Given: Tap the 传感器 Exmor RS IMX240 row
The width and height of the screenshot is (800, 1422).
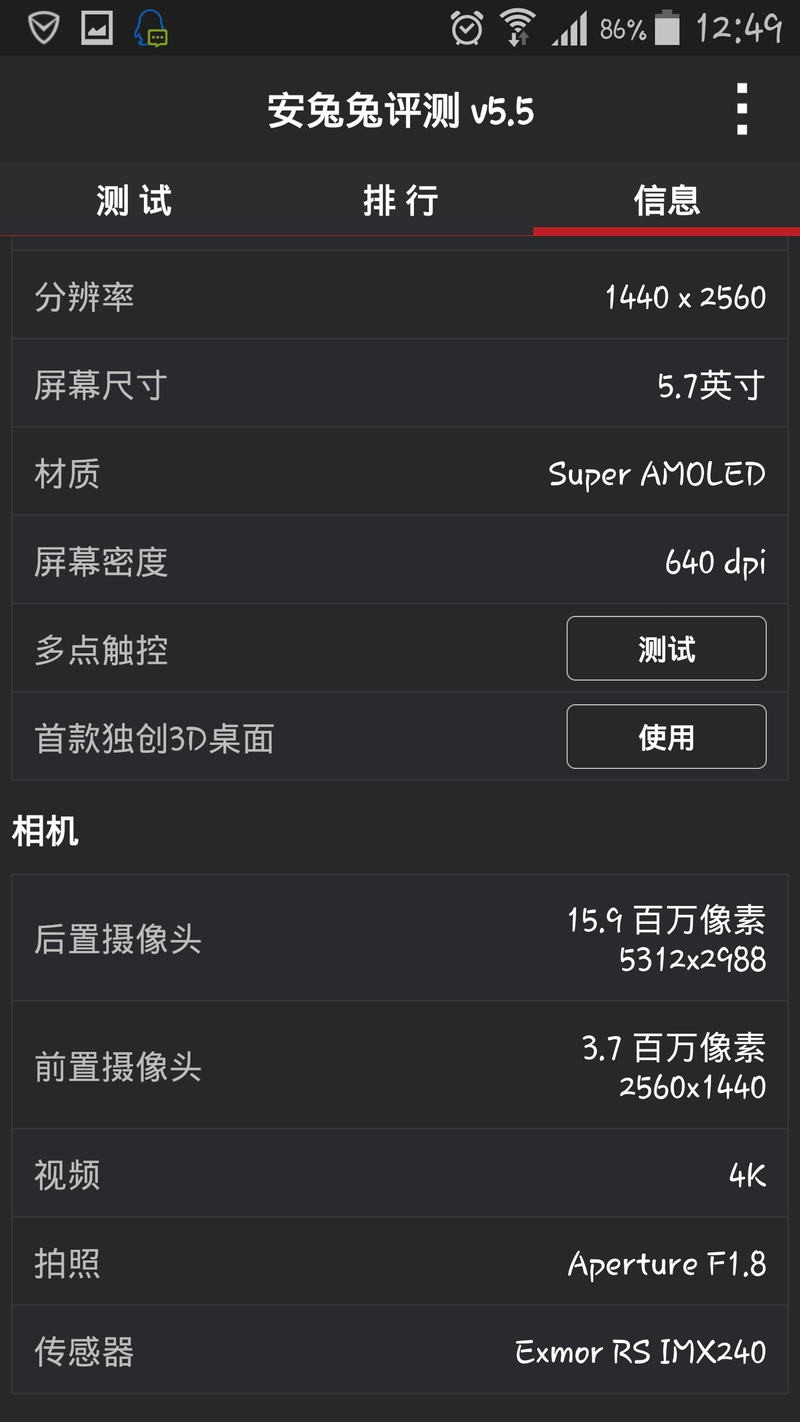Looking at the screenshot, I should click(x=400, y=1351).
